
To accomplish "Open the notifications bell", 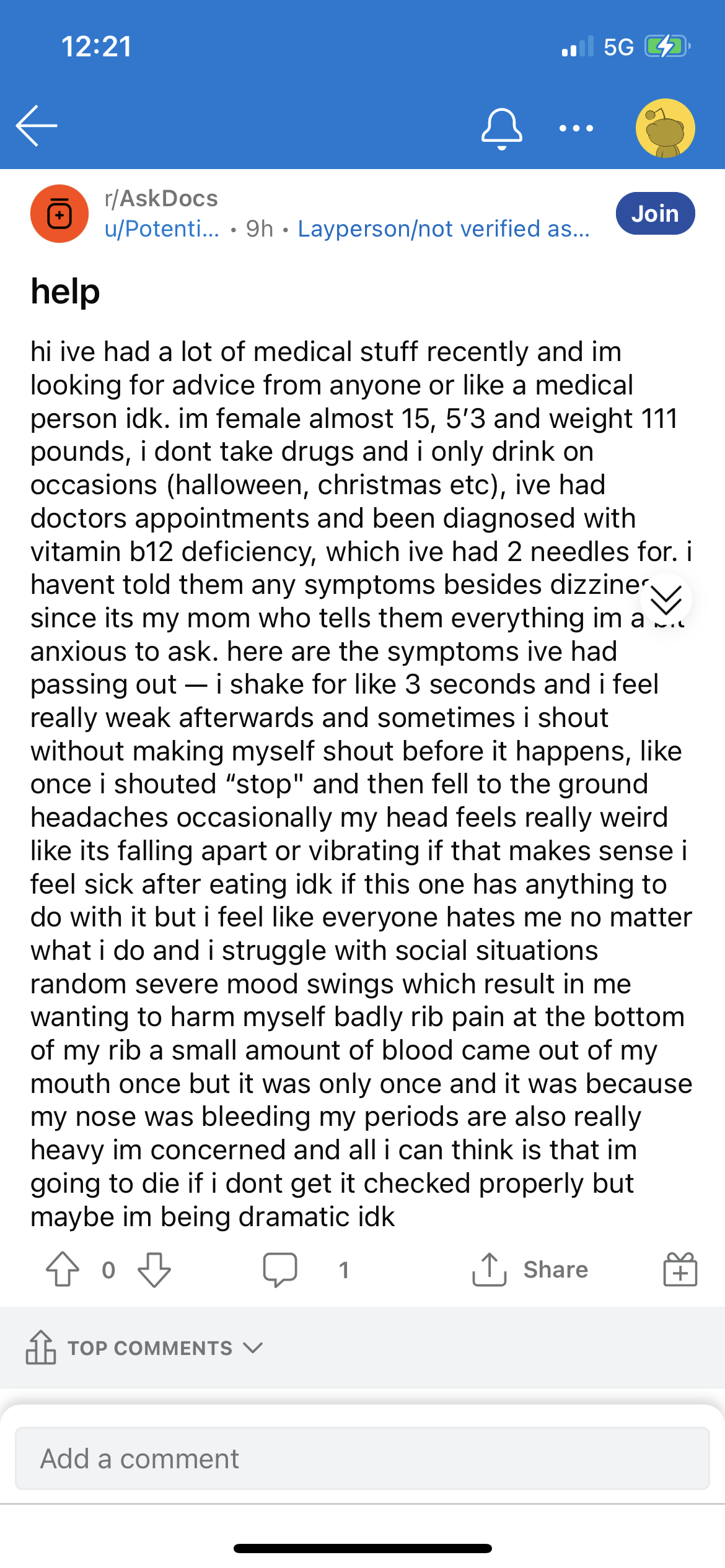I will tap(501, 129).
